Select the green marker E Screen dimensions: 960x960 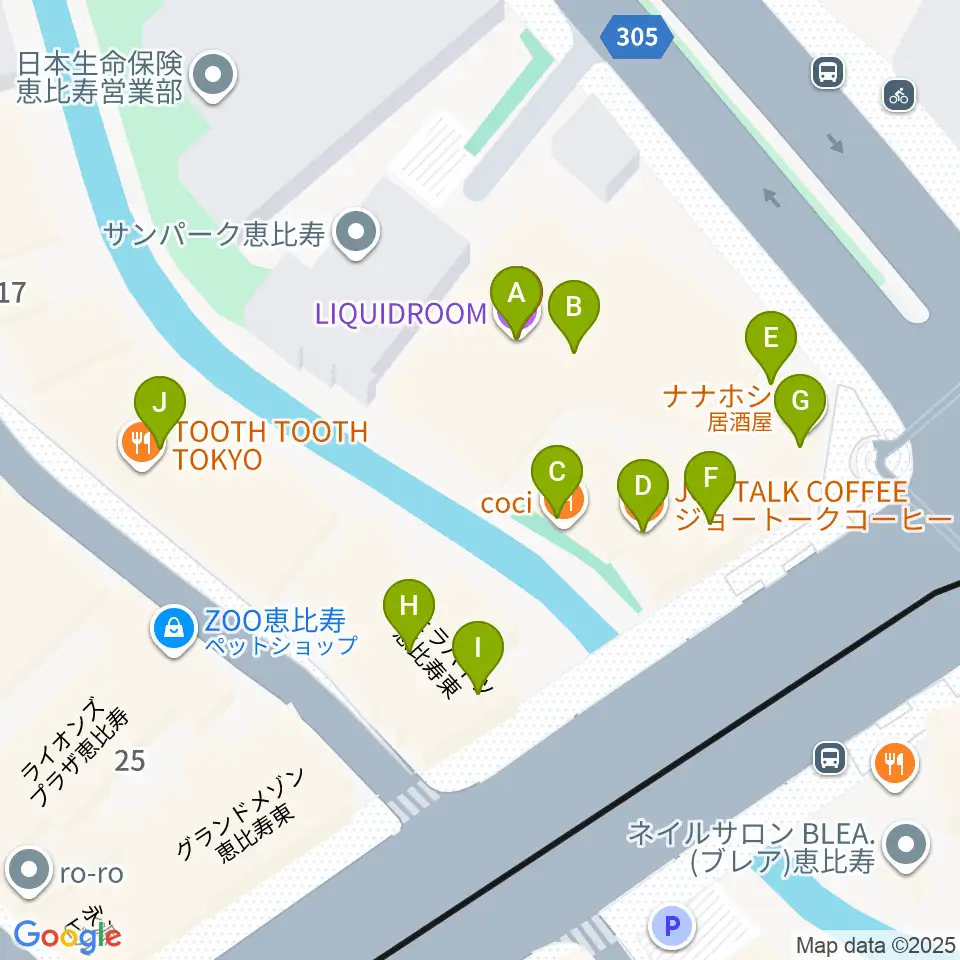tap(771, 344)
